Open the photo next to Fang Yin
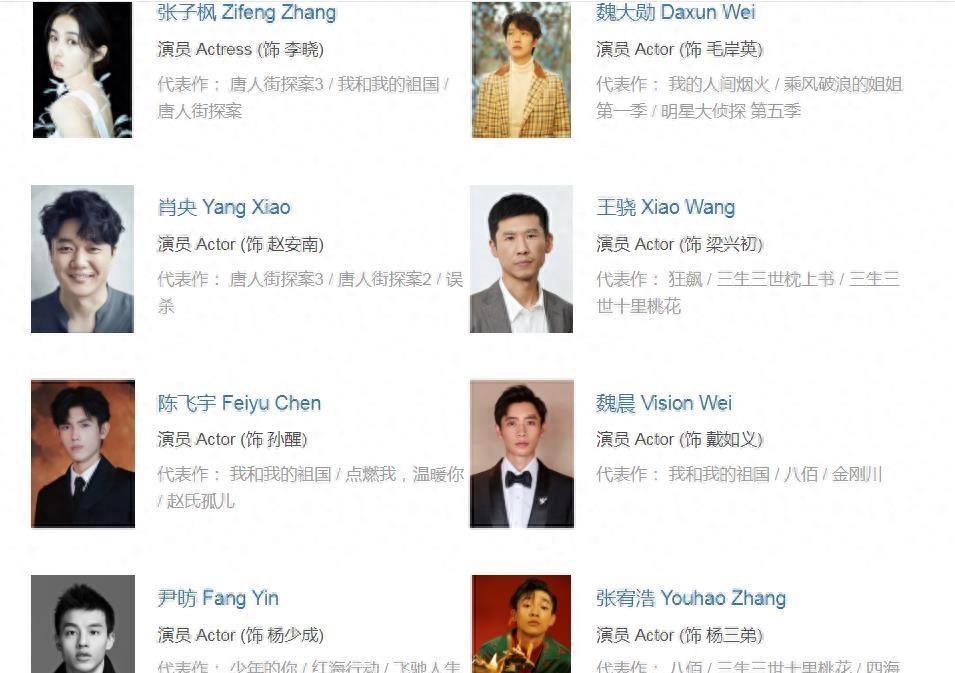Image resolution: width=955 pixels, height=673 pixels. point(82,624)
